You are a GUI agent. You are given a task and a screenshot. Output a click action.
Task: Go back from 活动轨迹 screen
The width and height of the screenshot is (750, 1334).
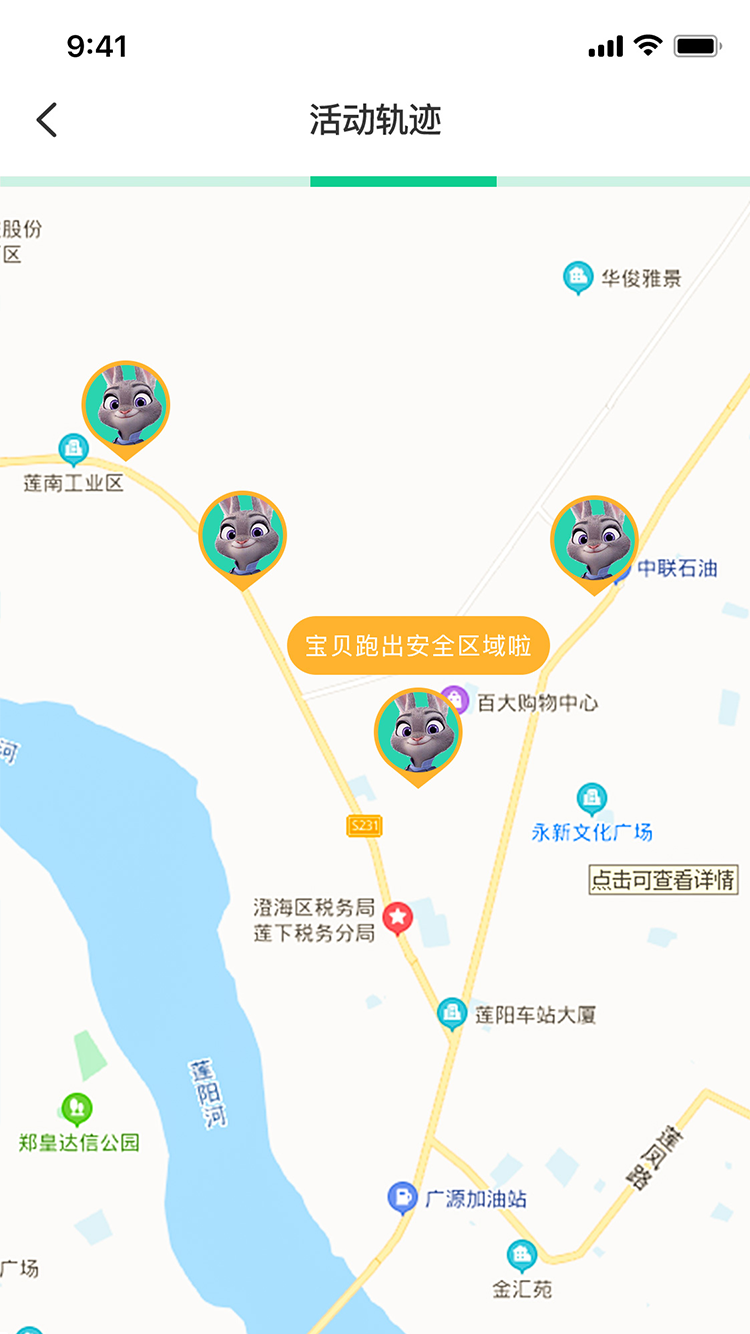click(x=47, y=120)
